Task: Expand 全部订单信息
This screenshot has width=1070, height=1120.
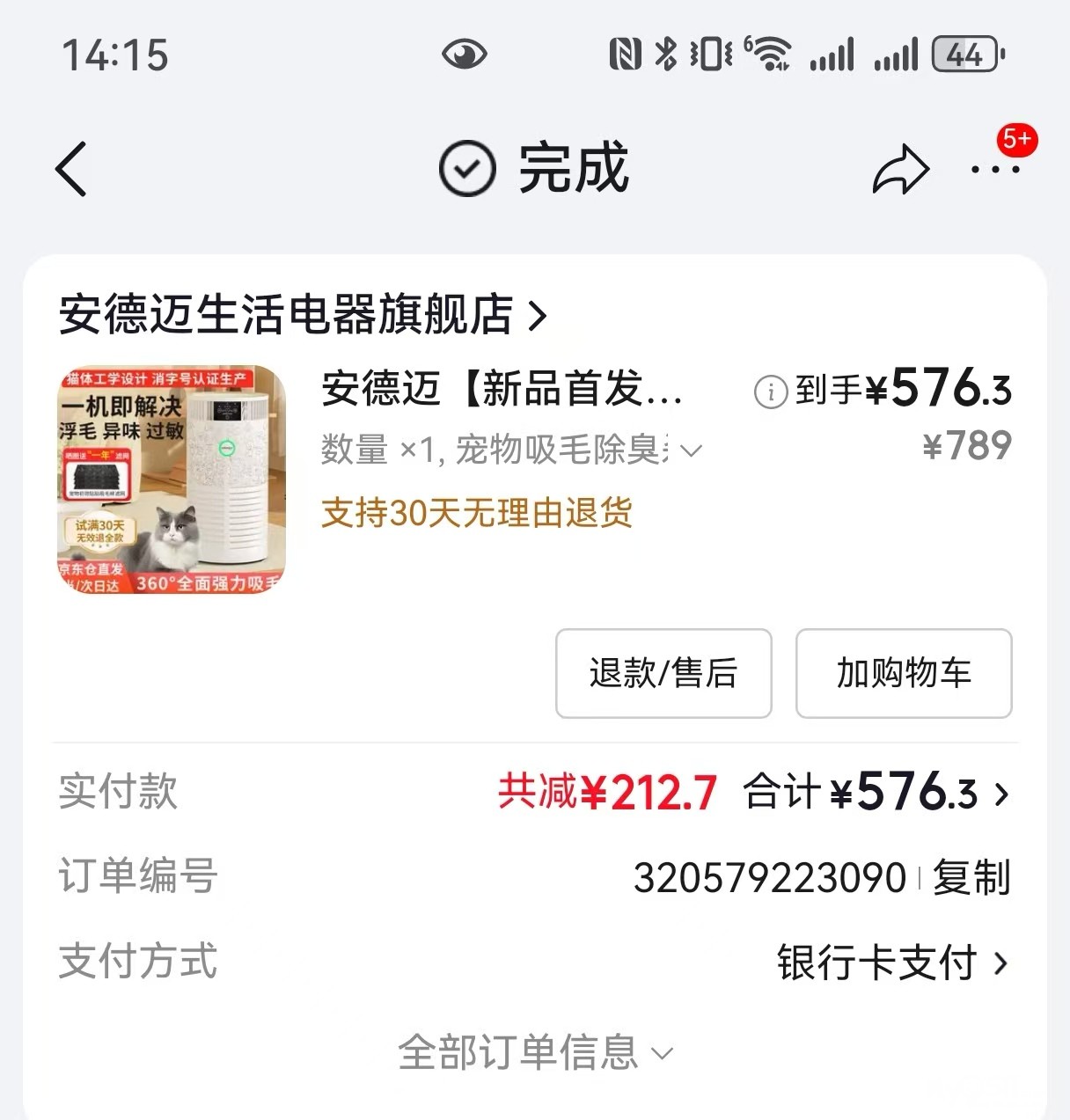Action: coord(535,1052)
